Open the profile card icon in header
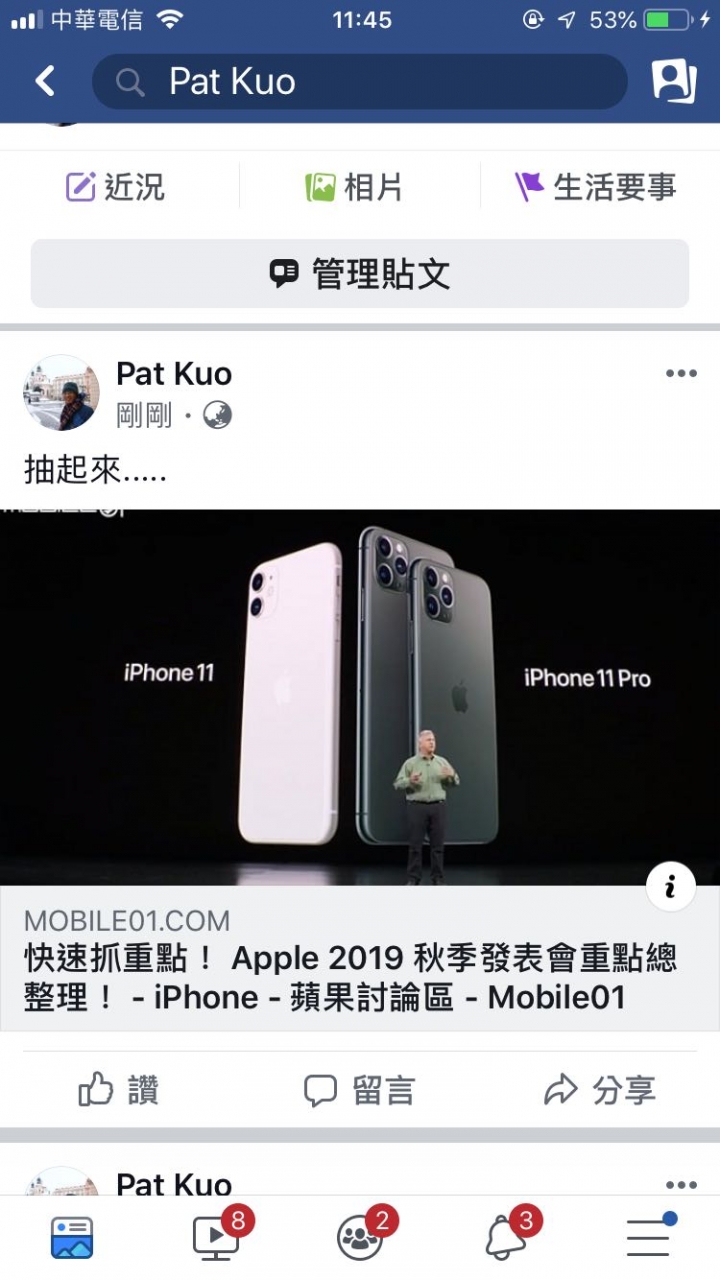 click(x=673, y=81)
